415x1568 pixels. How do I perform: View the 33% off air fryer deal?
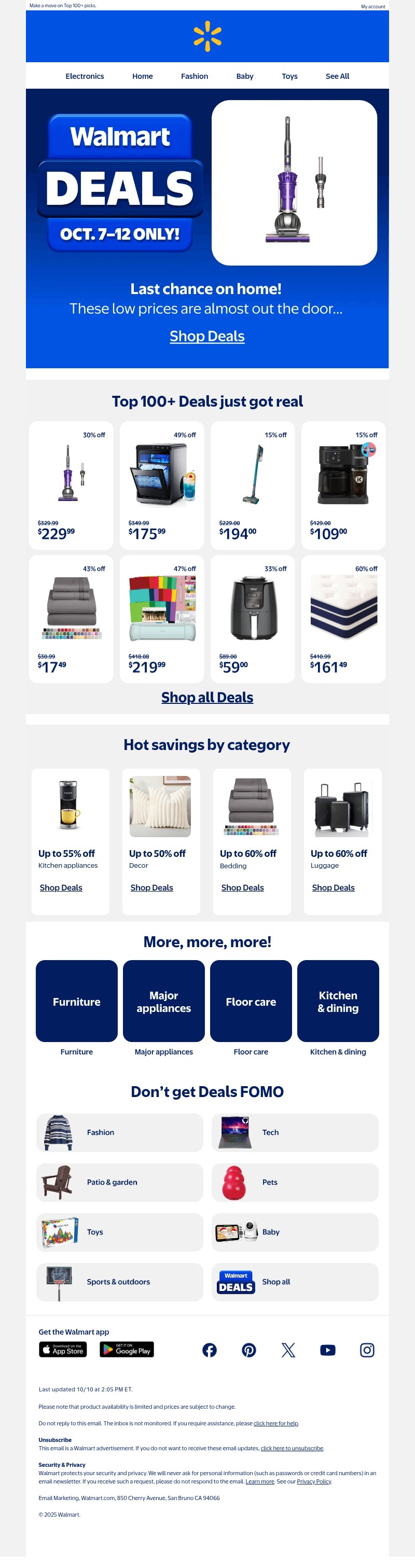point(253,618)
